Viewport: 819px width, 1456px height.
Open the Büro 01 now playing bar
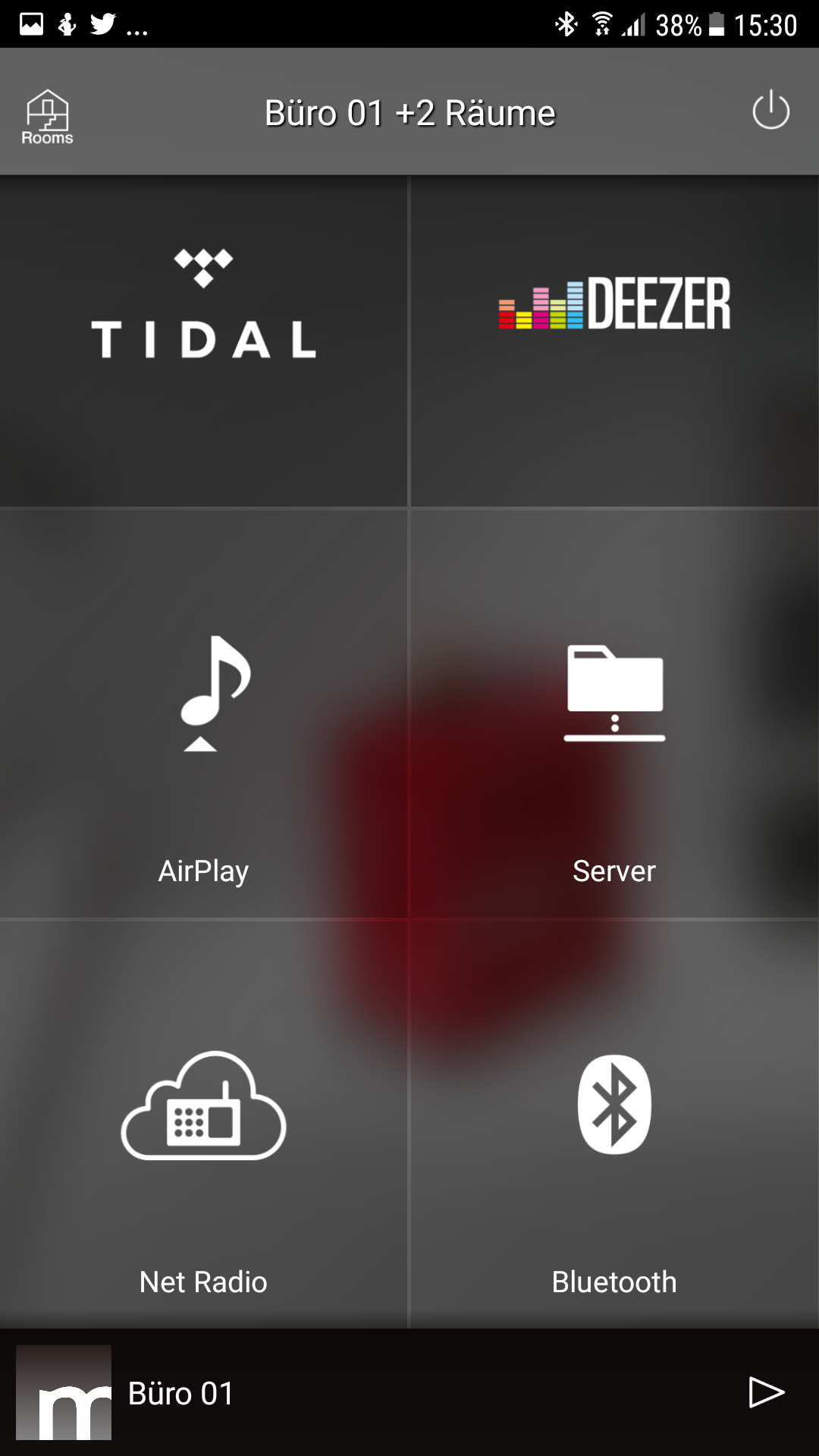pyautogui.click(x=379, y=1392)
